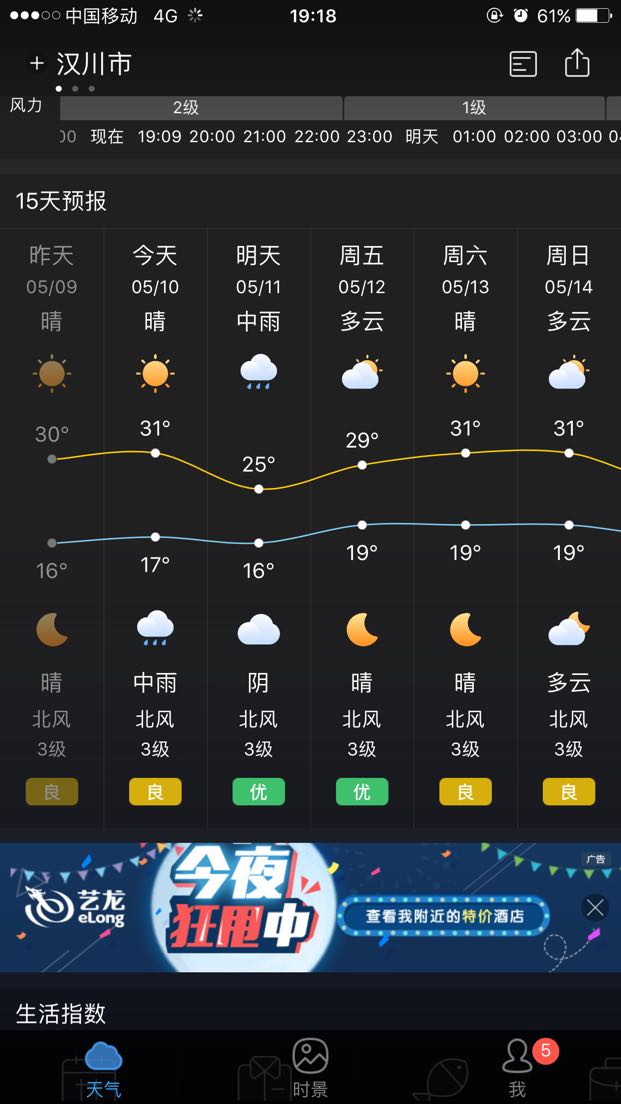The width and height of the screenshot is (621, 1104).
Task: Open the 周六 05/13 forecast column
Action: [x=465, y=520]
